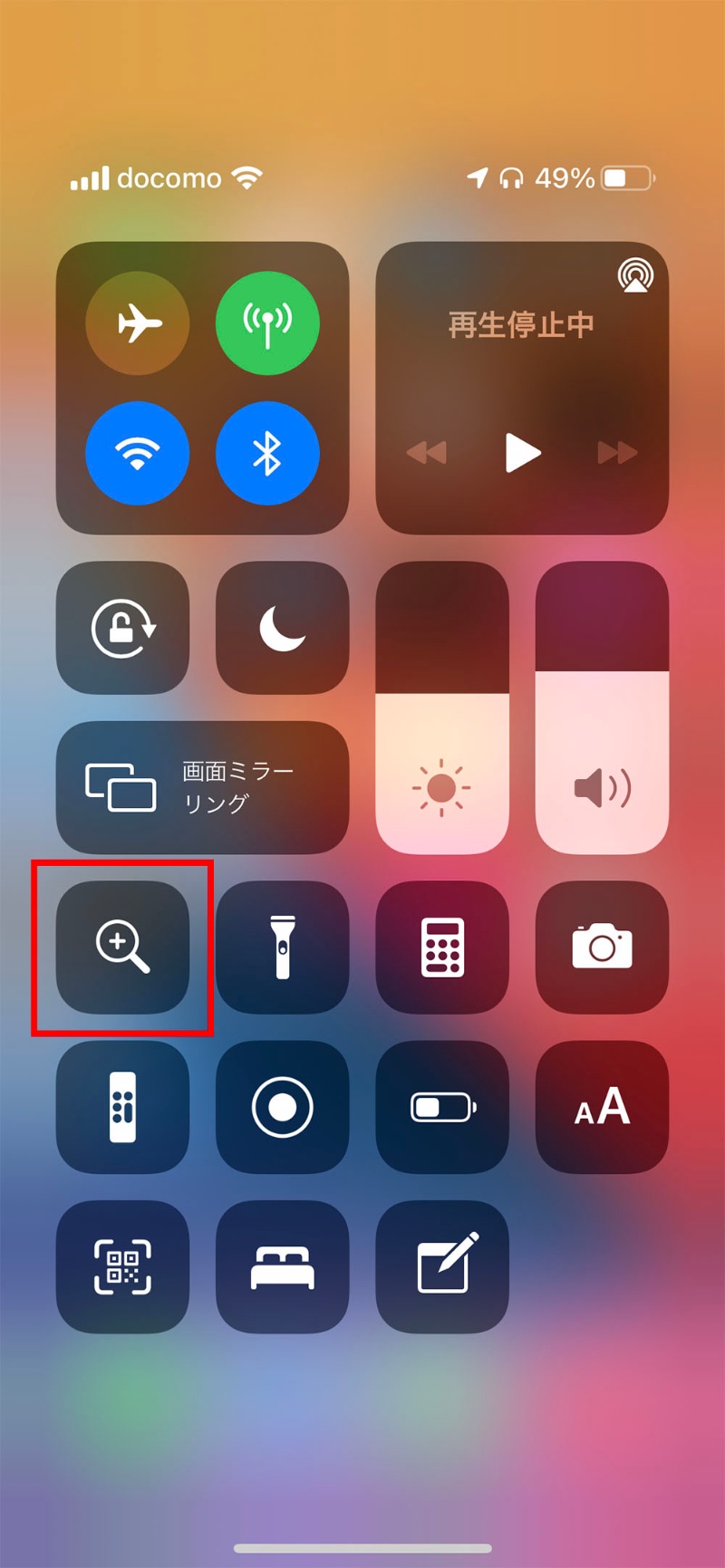Open the magnifier tool
Viewport: 725px width, 1568px height.
123,947
